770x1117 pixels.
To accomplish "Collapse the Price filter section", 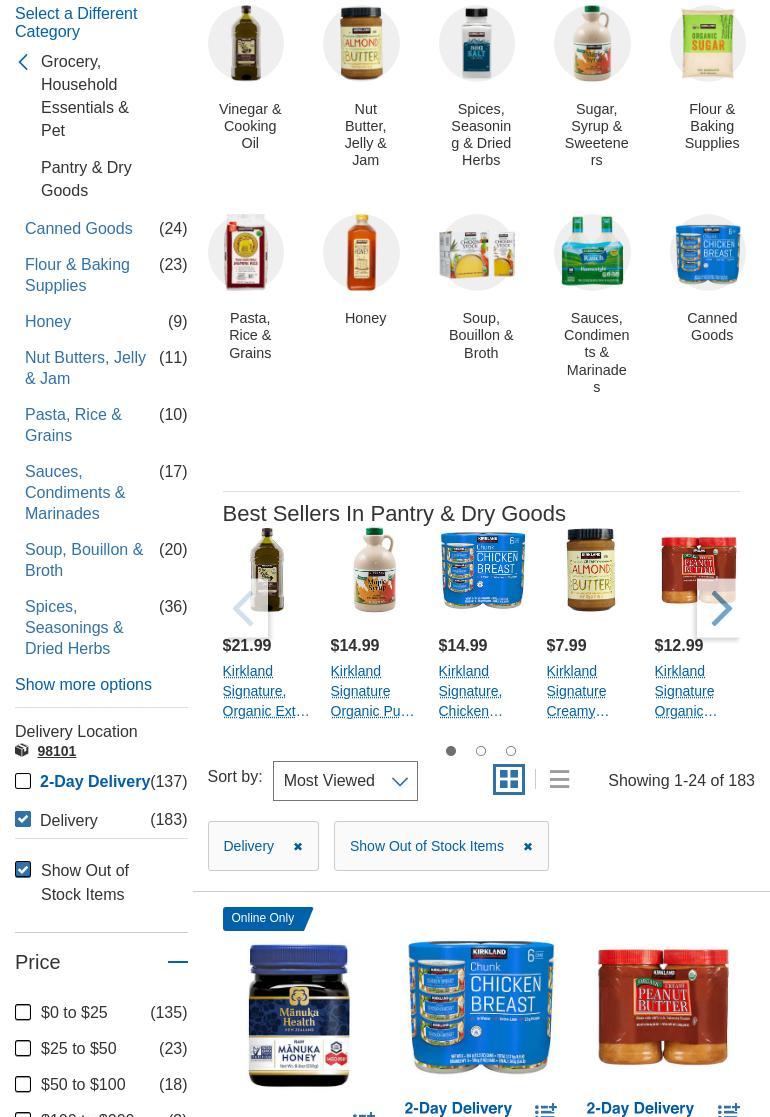I will pyautogui.click(x=177, y=962).
